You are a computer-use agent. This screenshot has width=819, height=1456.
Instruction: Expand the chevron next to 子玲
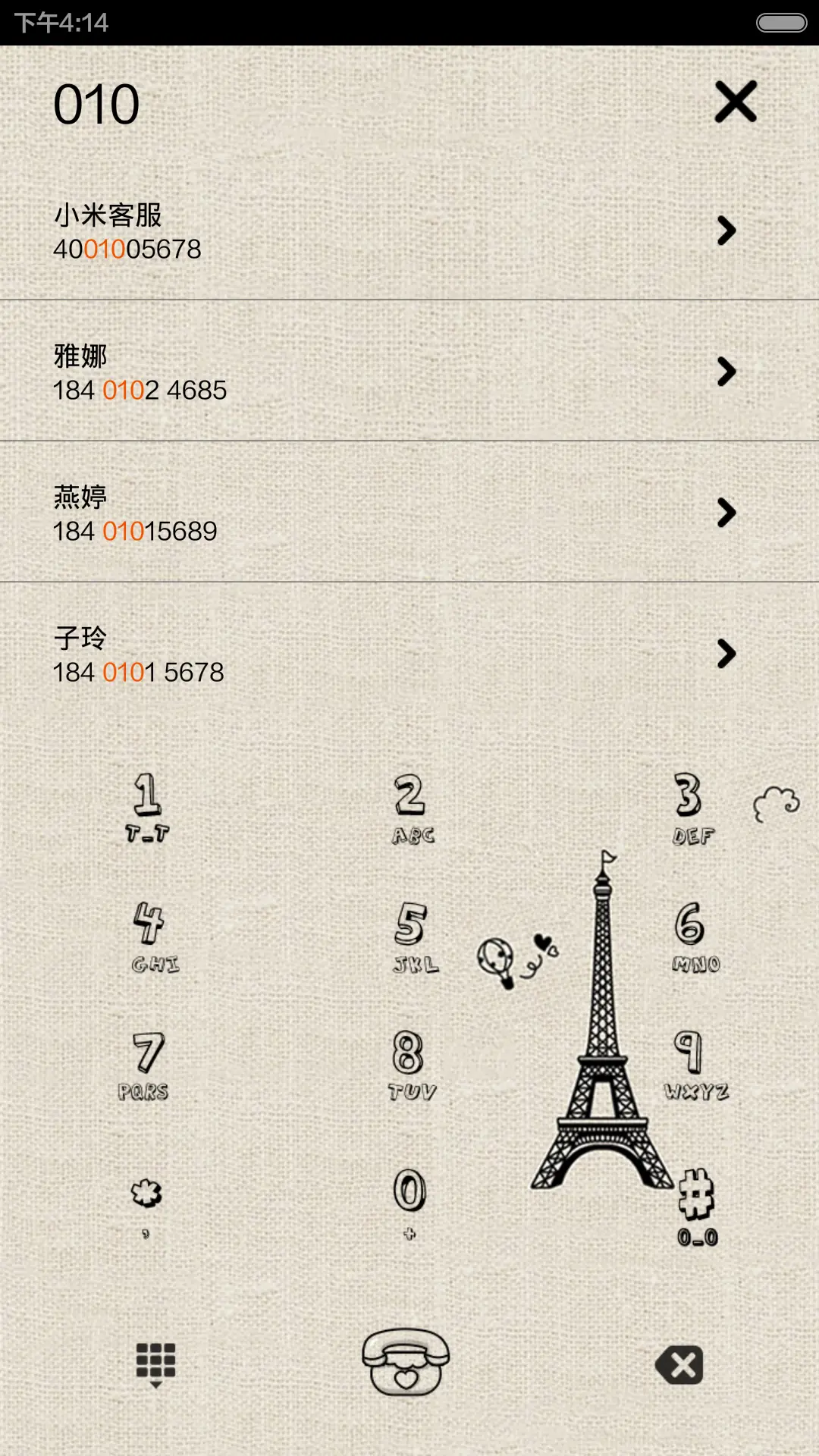(726, 652)
